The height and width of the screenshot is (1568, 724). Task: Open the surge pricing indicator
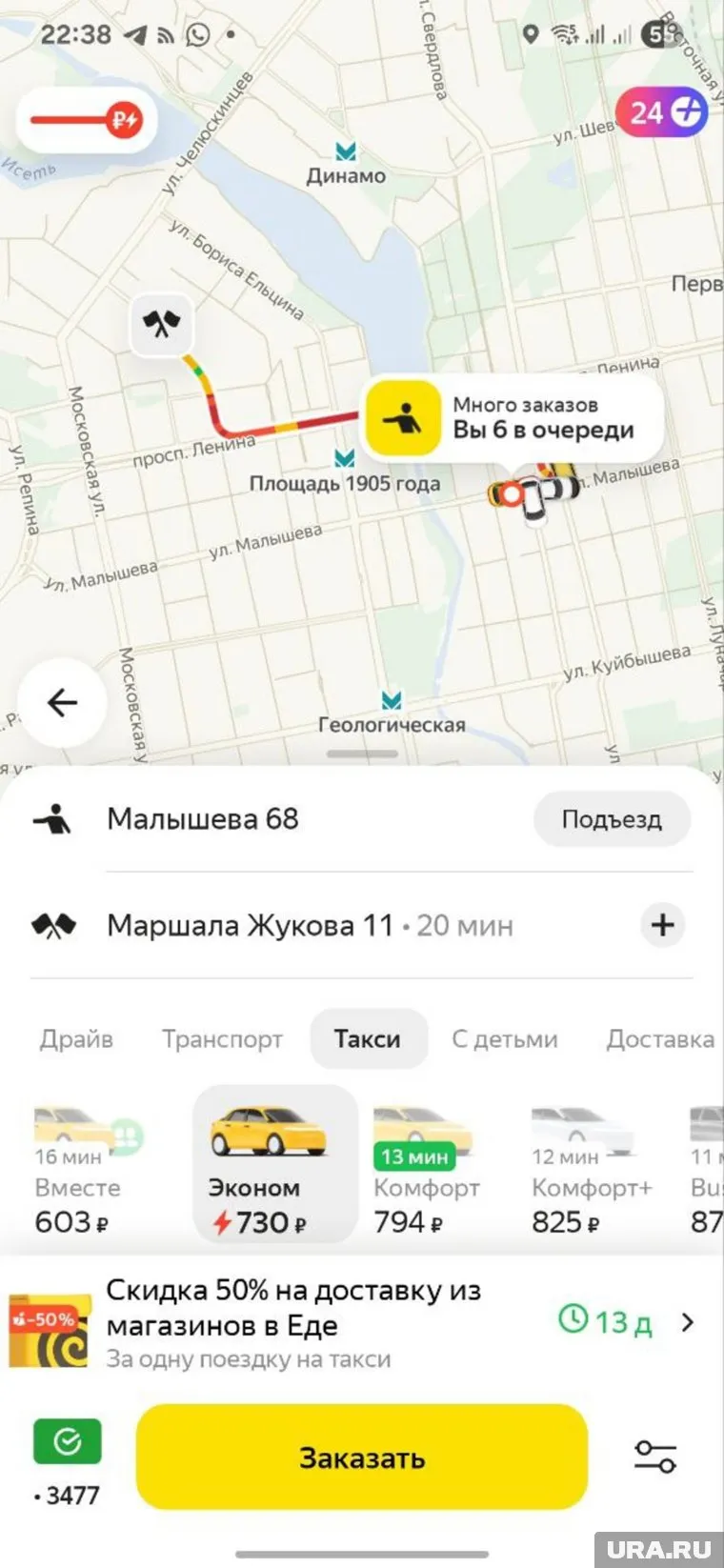tap(86, 120)
